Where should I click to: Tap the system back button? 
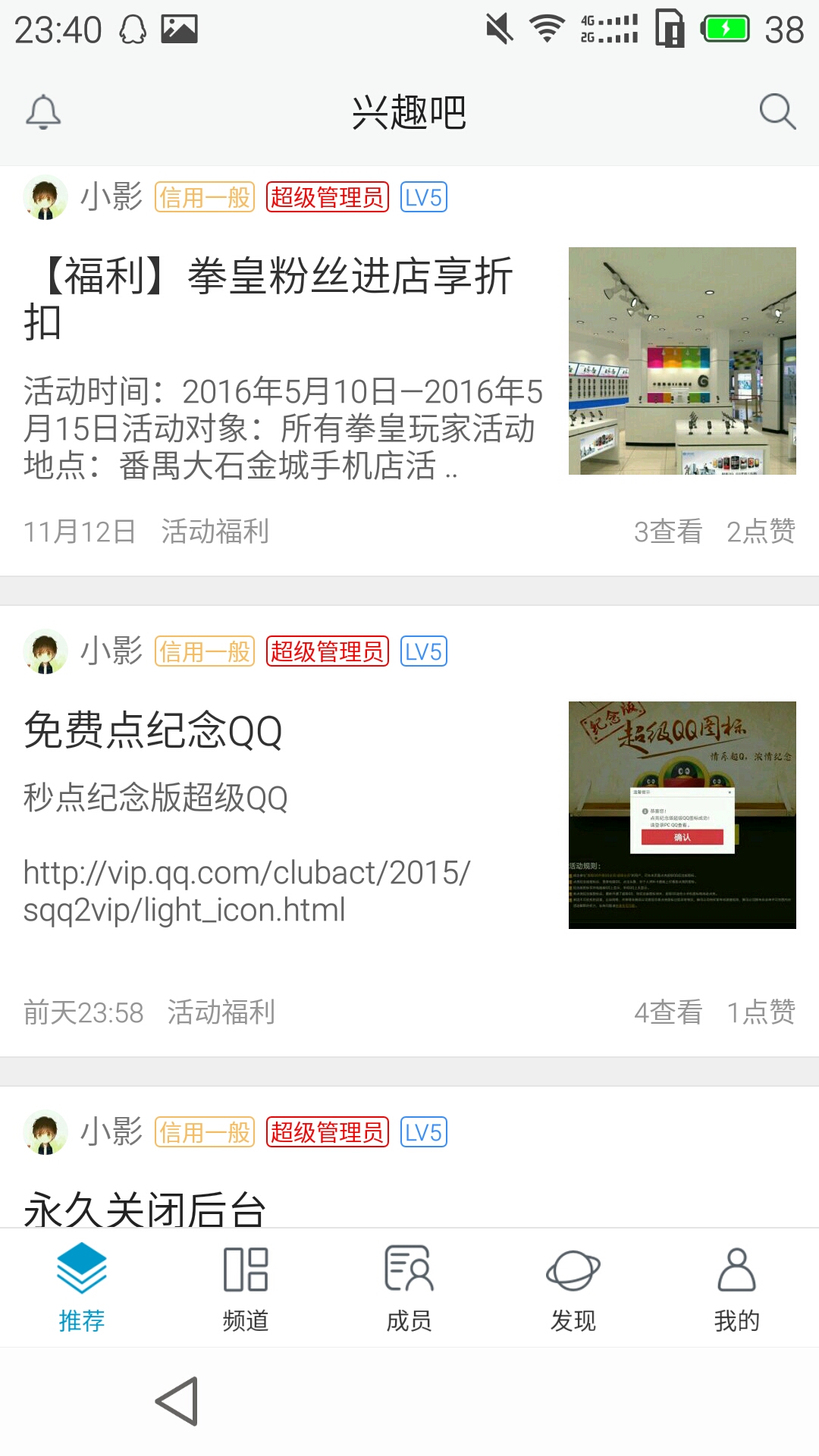(x=177, y=1401)
